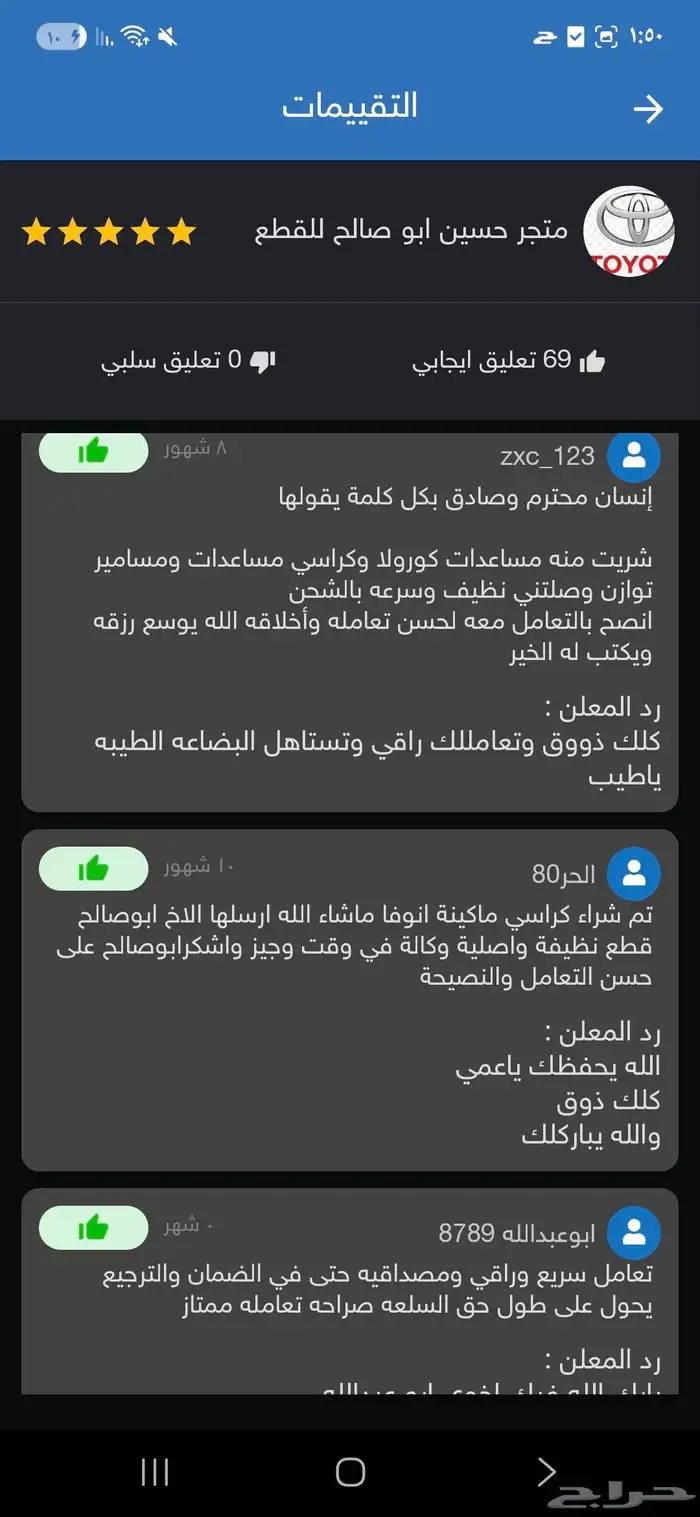
Task: Go back using the top bar arrow
Action: coord(648,109)
